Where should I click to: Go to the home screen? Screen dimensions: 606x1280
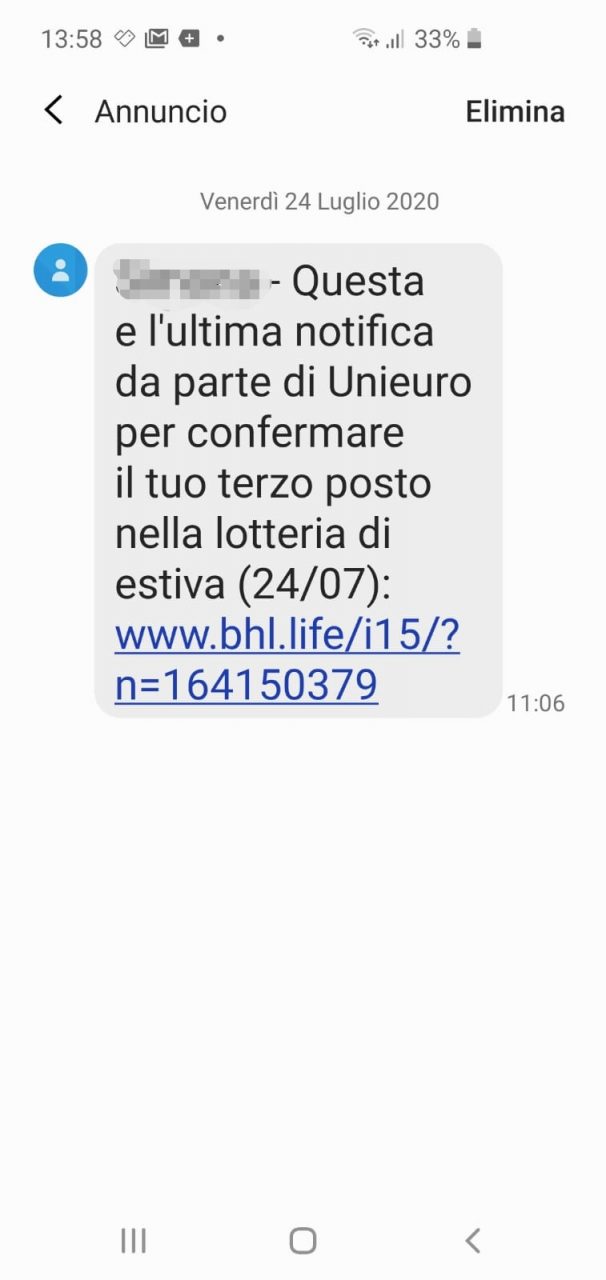click(x=303, y=1241)
